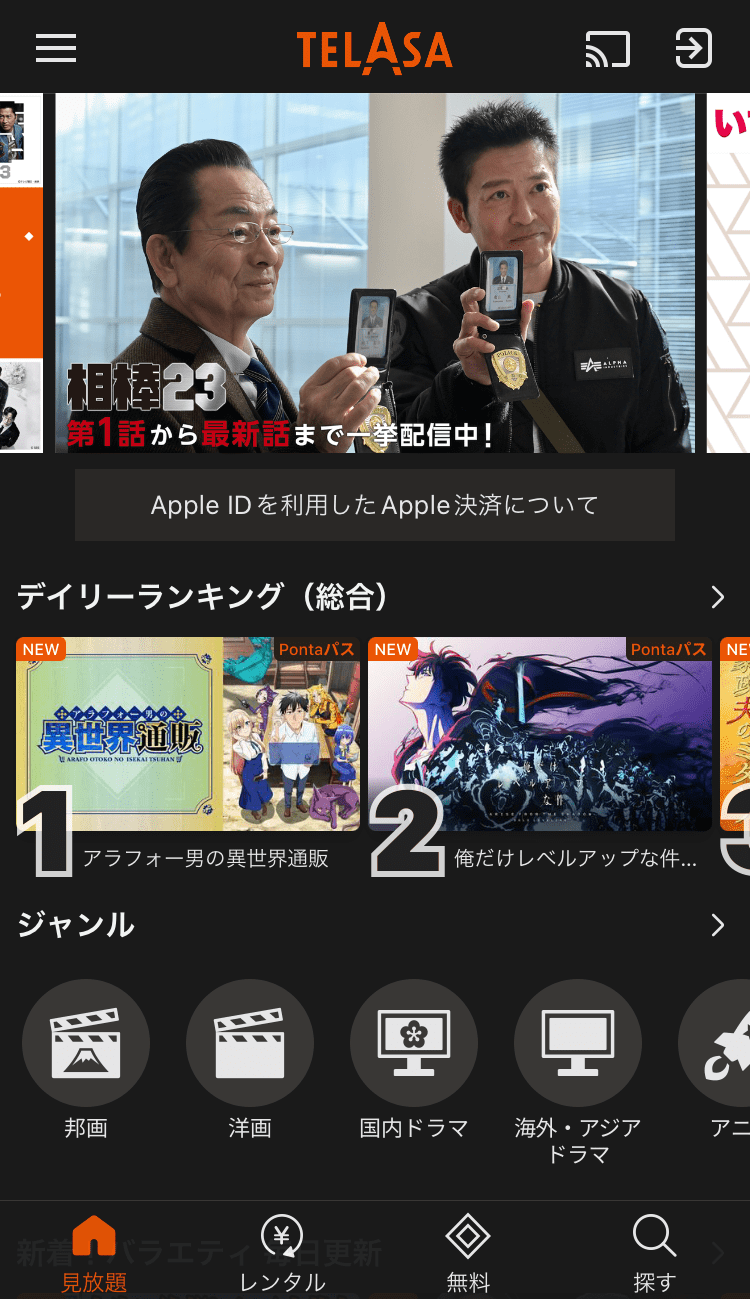The width and height of the screenshot is (750, 1299).
Task: Switch to the レンタル tab
Action: point(282,1254)
